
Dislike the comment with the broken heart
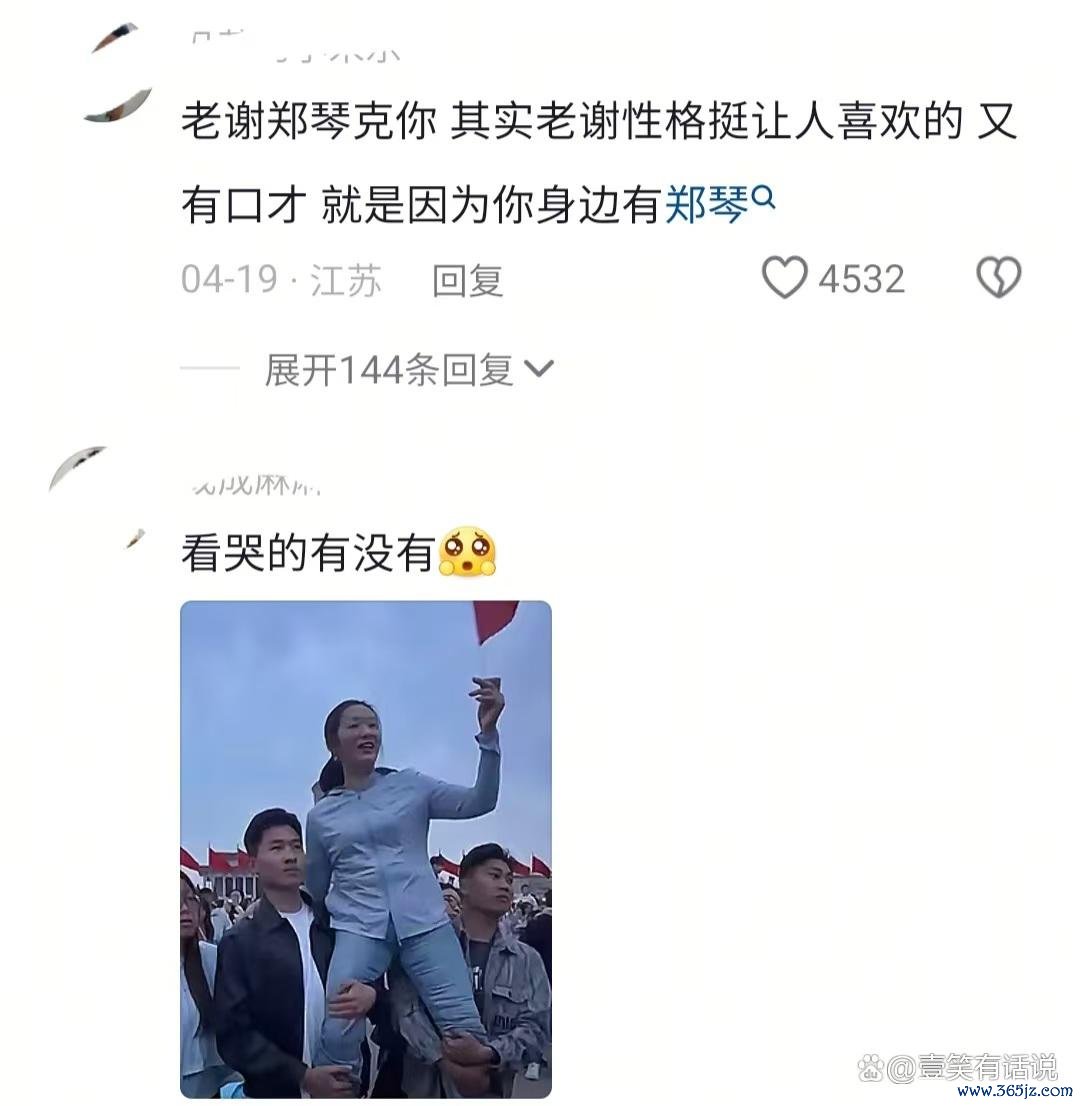(998, 278)
